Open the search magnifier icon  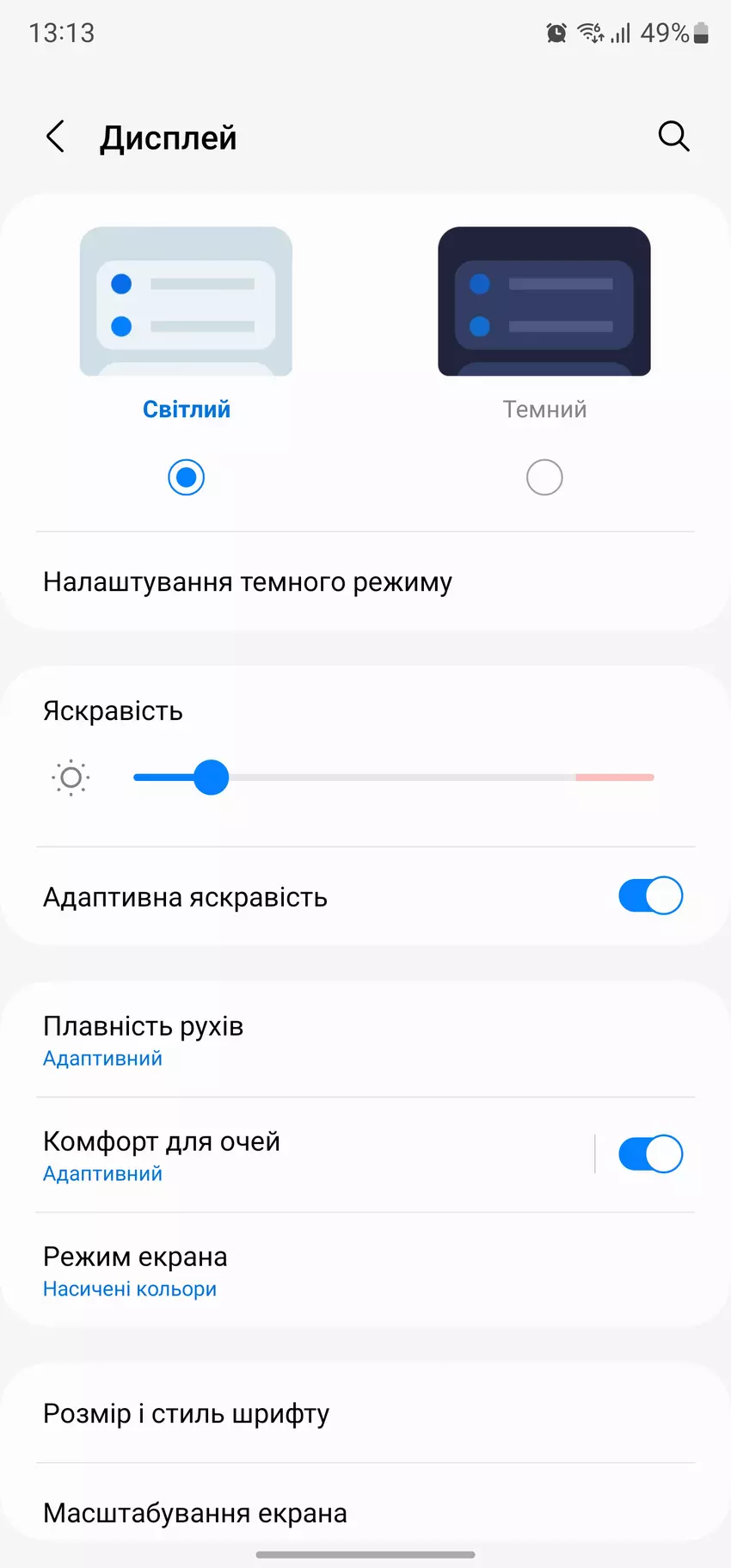click(673, 136)
